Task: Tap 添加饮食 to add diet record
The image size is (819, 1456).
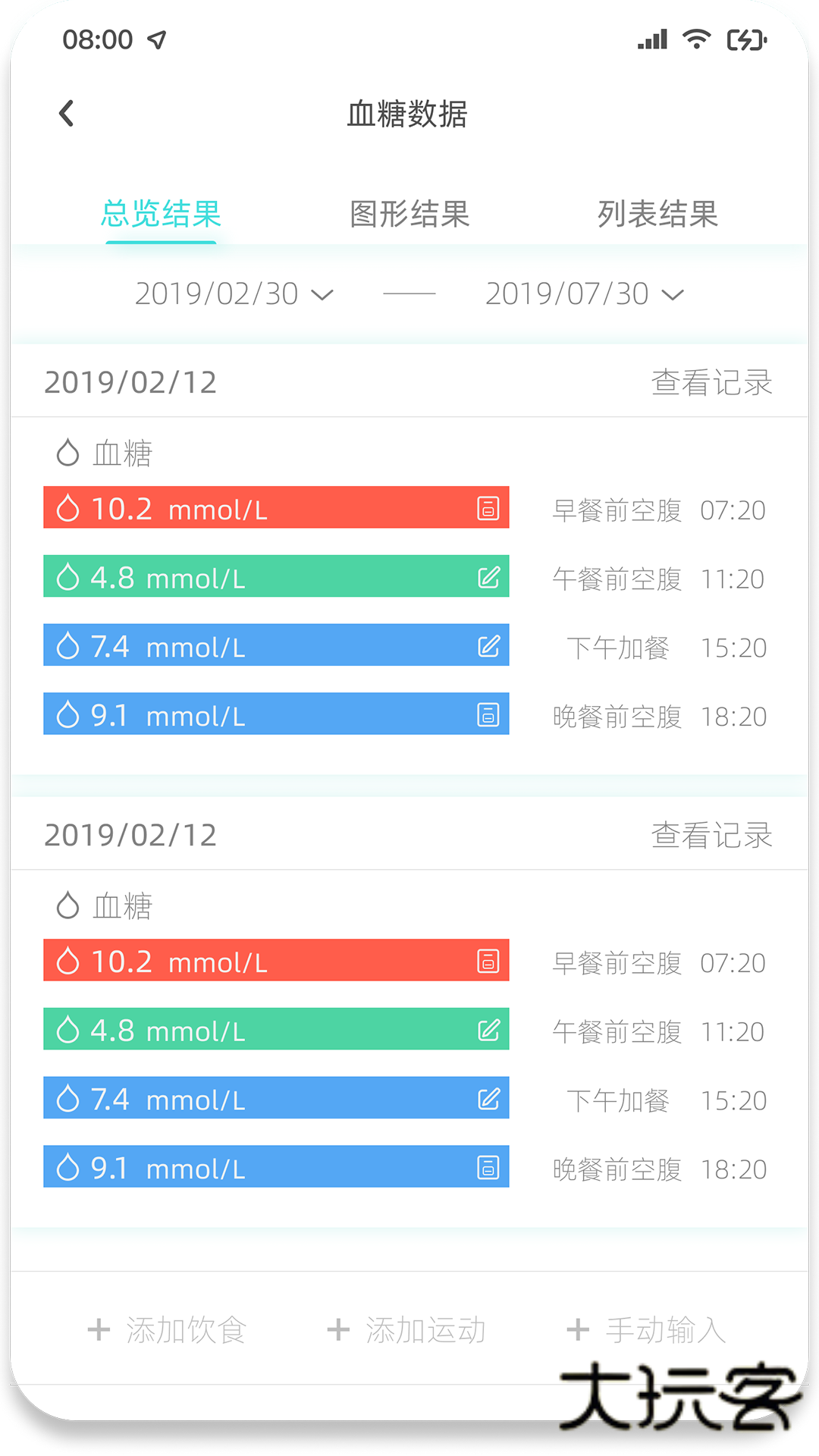Action: pos(171,1329)
